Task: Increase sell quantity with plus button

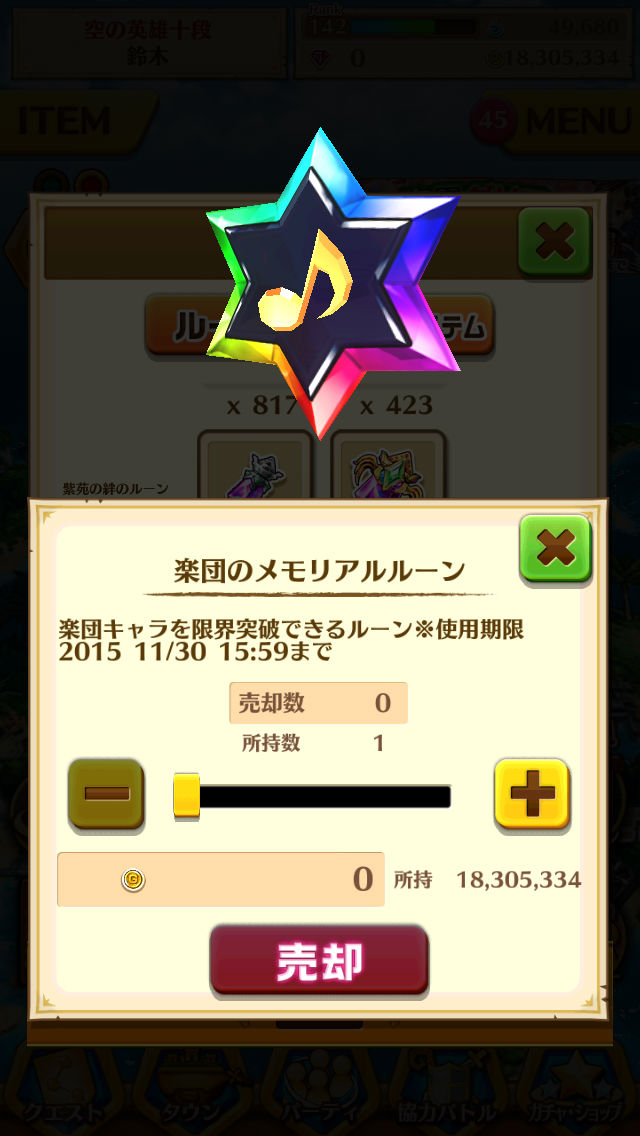Action: click(532, 794)
